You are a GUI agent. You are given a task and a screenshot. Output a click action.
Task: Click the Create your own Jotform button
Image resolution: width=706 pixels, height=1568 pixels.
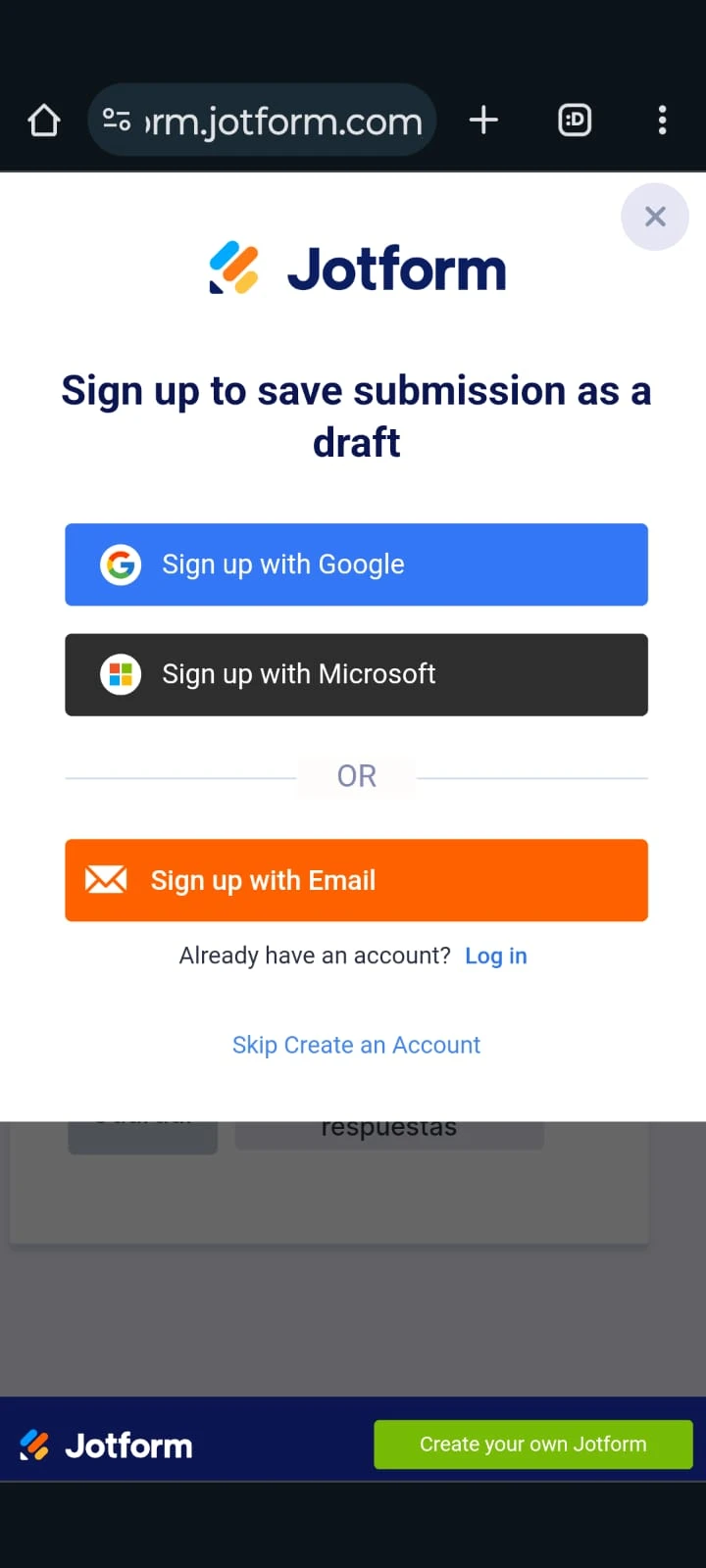532,1444
